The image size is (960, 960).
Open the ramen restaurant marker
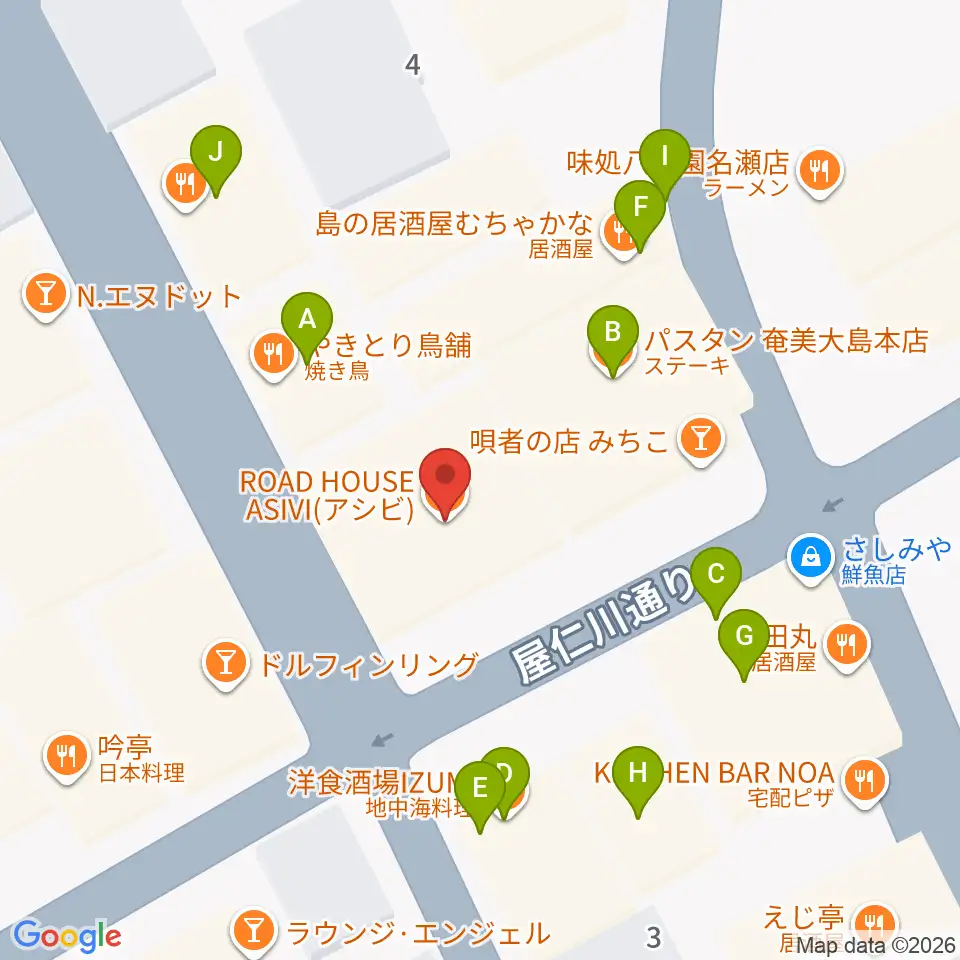(820, 171)
